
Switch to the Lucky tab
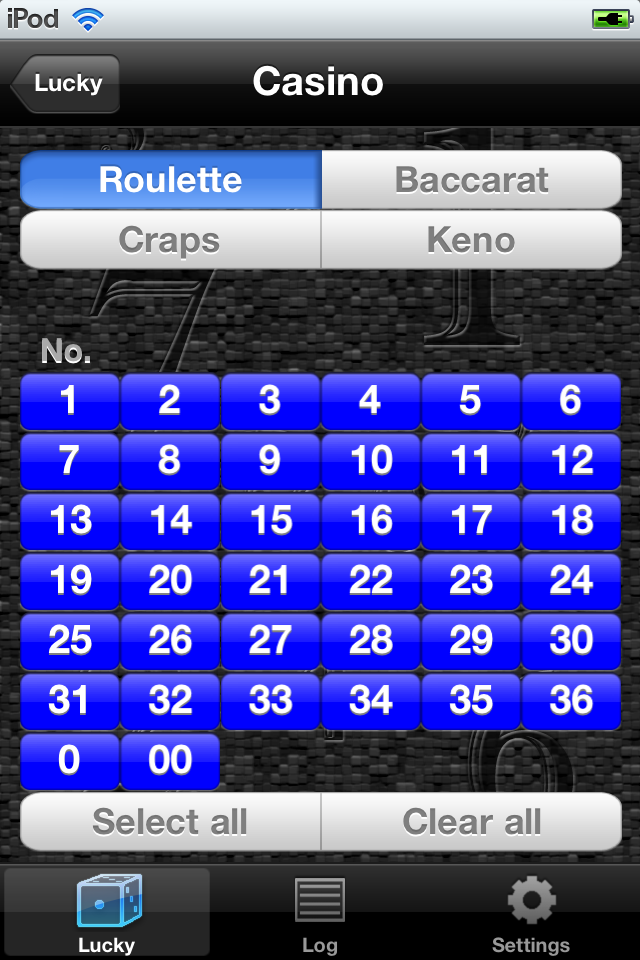tap(107, 914)
